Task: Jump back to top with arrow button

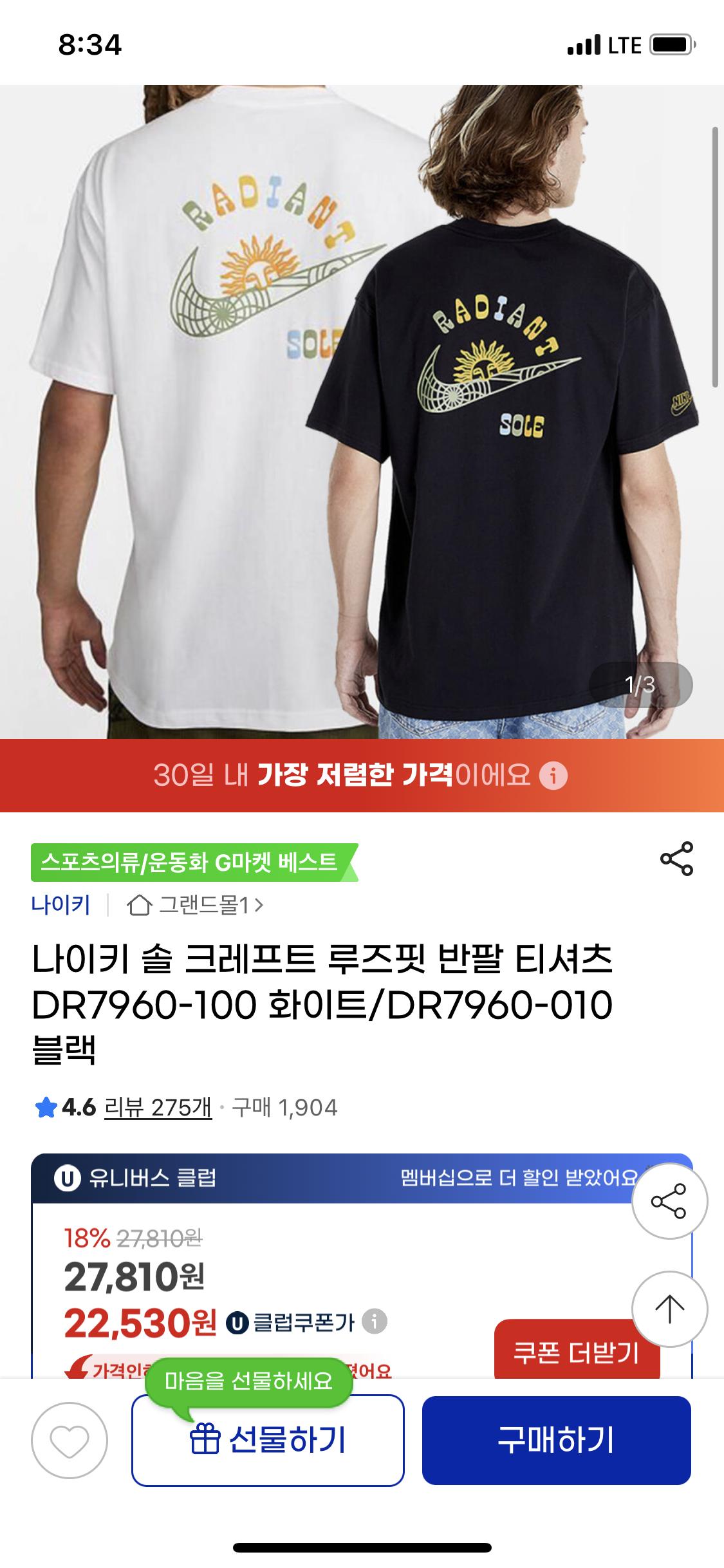Action: tap(669, 1309)
